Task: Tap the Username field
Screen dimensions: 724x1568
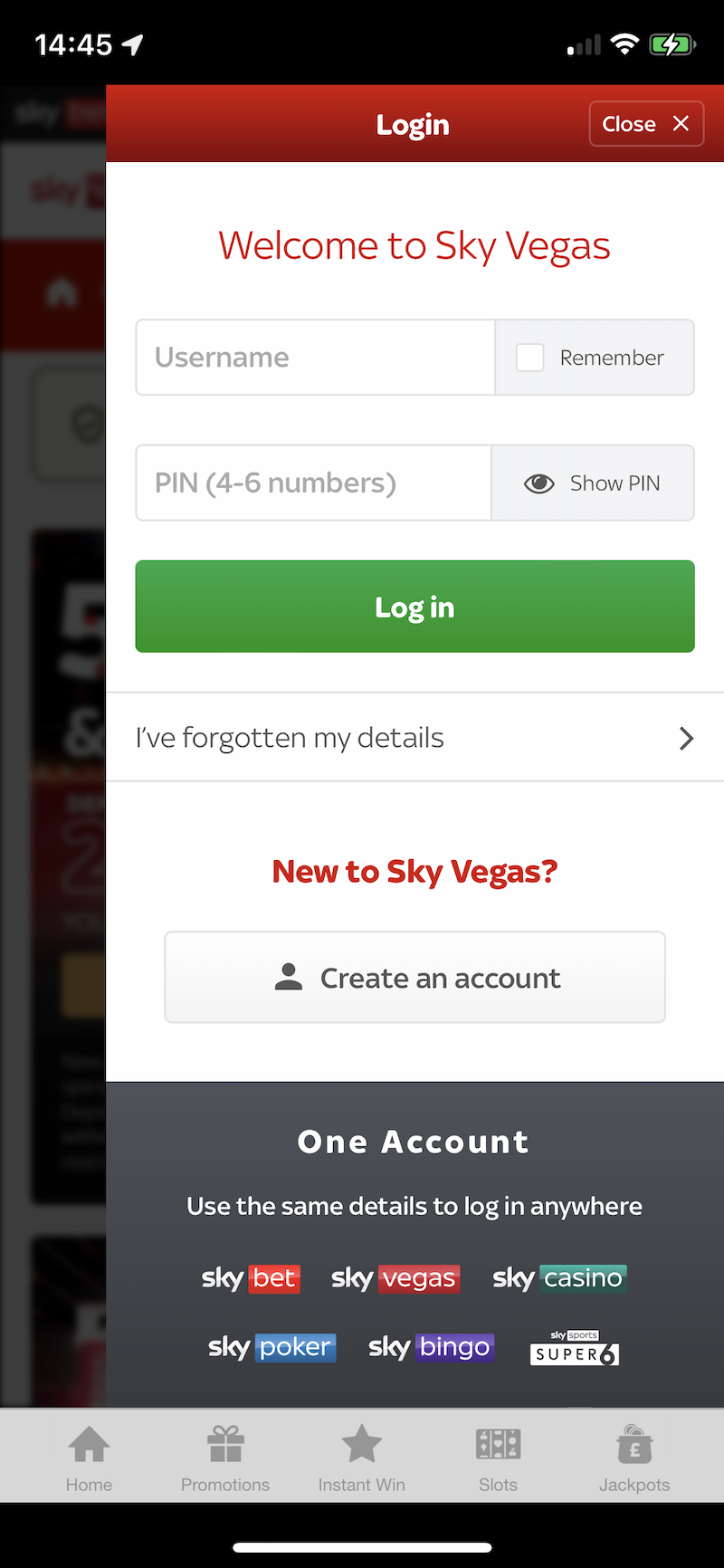Action: tap(315, 358)
